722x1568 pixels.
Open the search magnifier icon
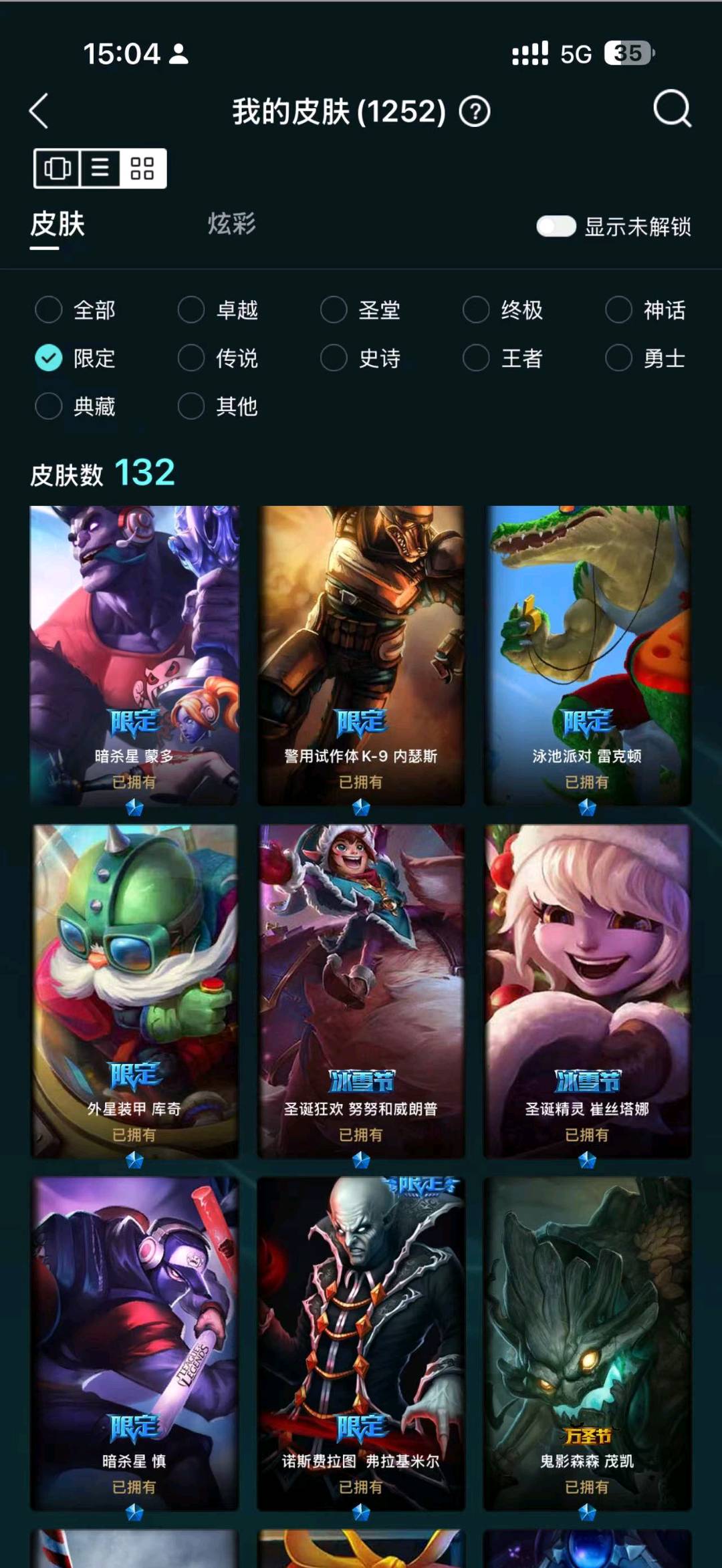[672, 108]
